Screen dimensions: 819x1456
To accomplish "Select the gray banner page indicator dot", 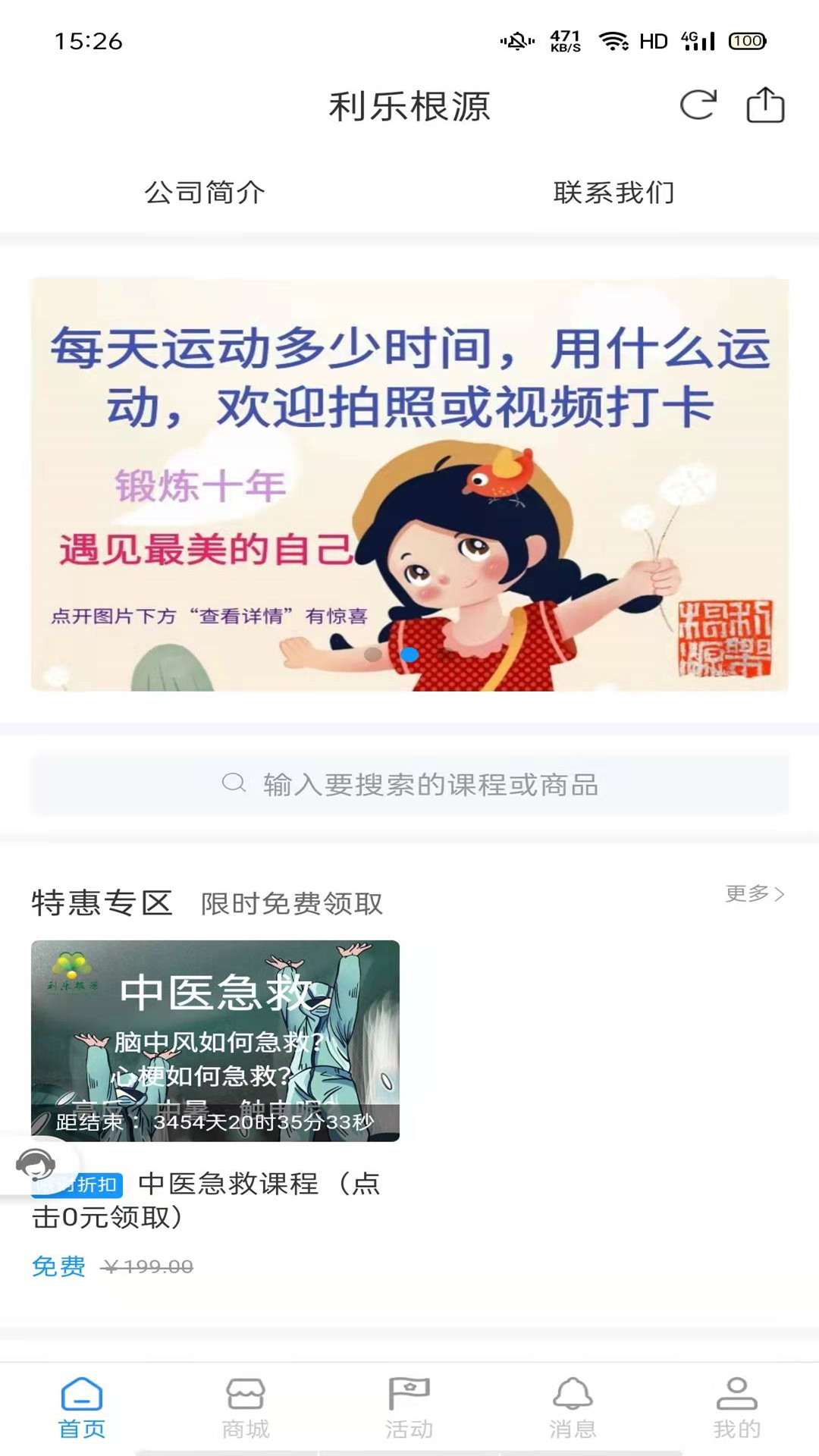I will (373, 654).
